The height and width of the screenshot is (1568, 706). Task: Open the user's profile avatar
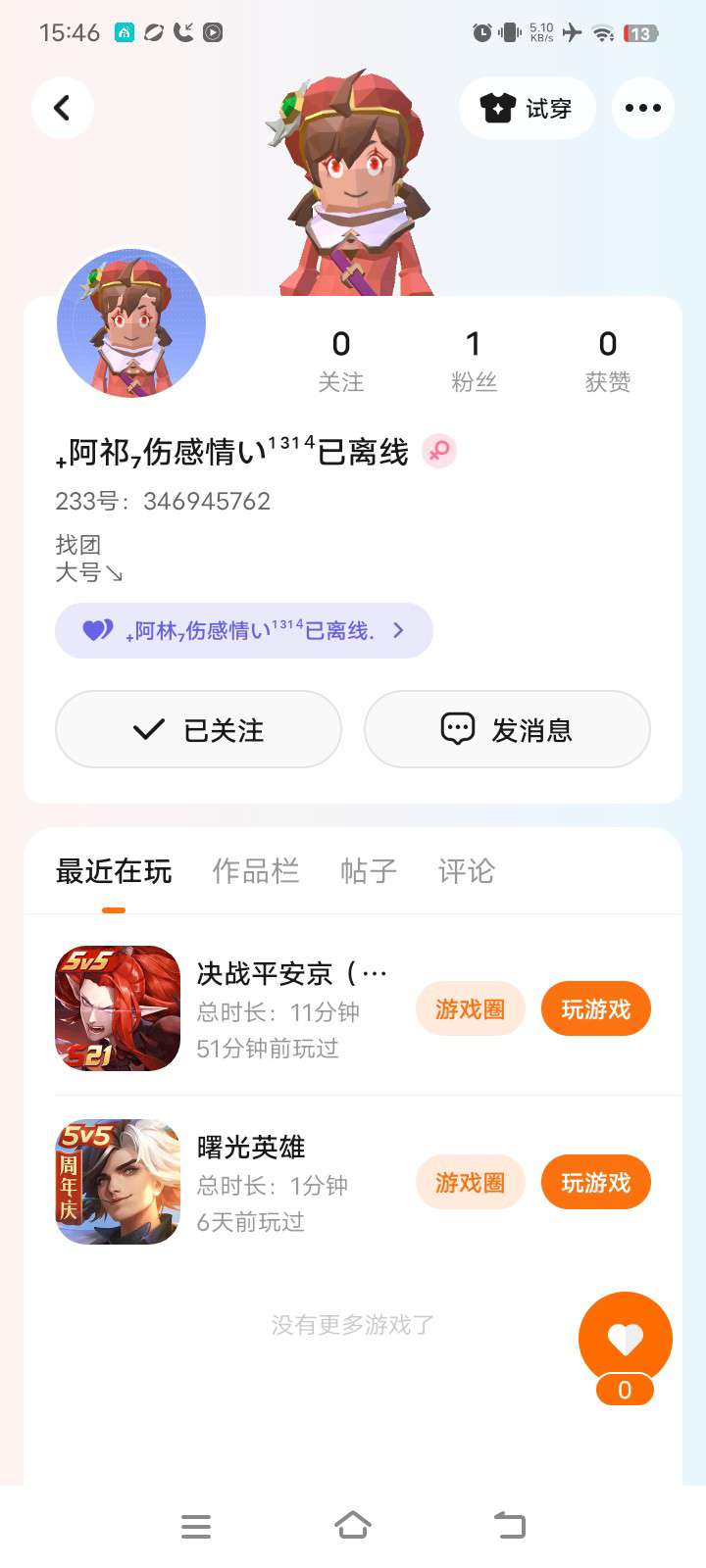tap(131, 323)
